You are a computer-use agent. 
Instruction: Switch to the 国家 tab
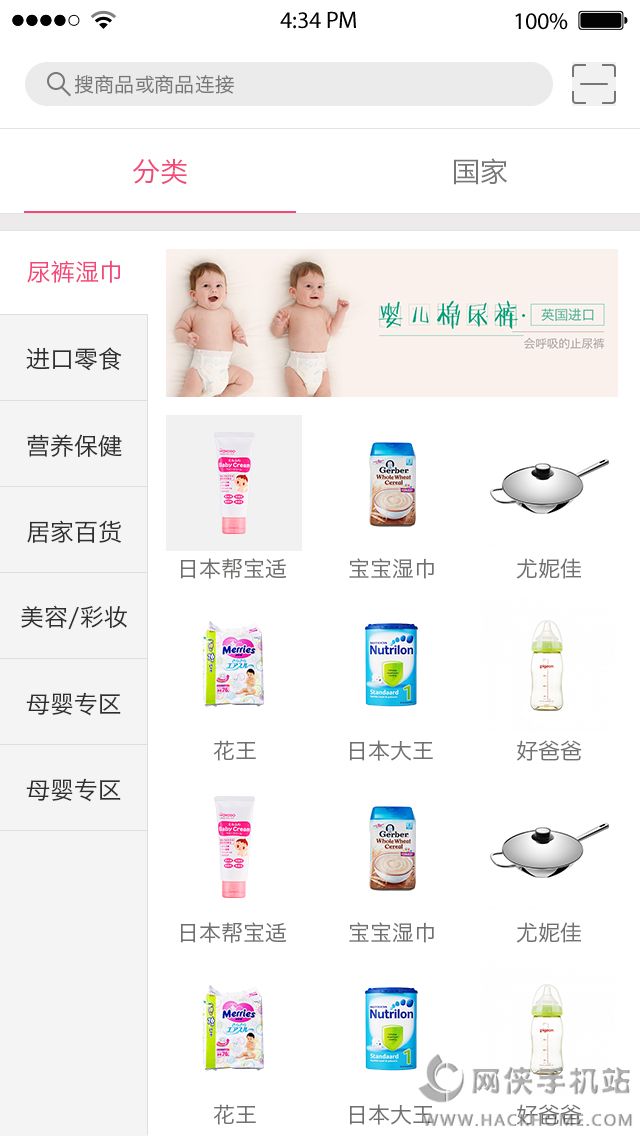click(x=480, y=172)
